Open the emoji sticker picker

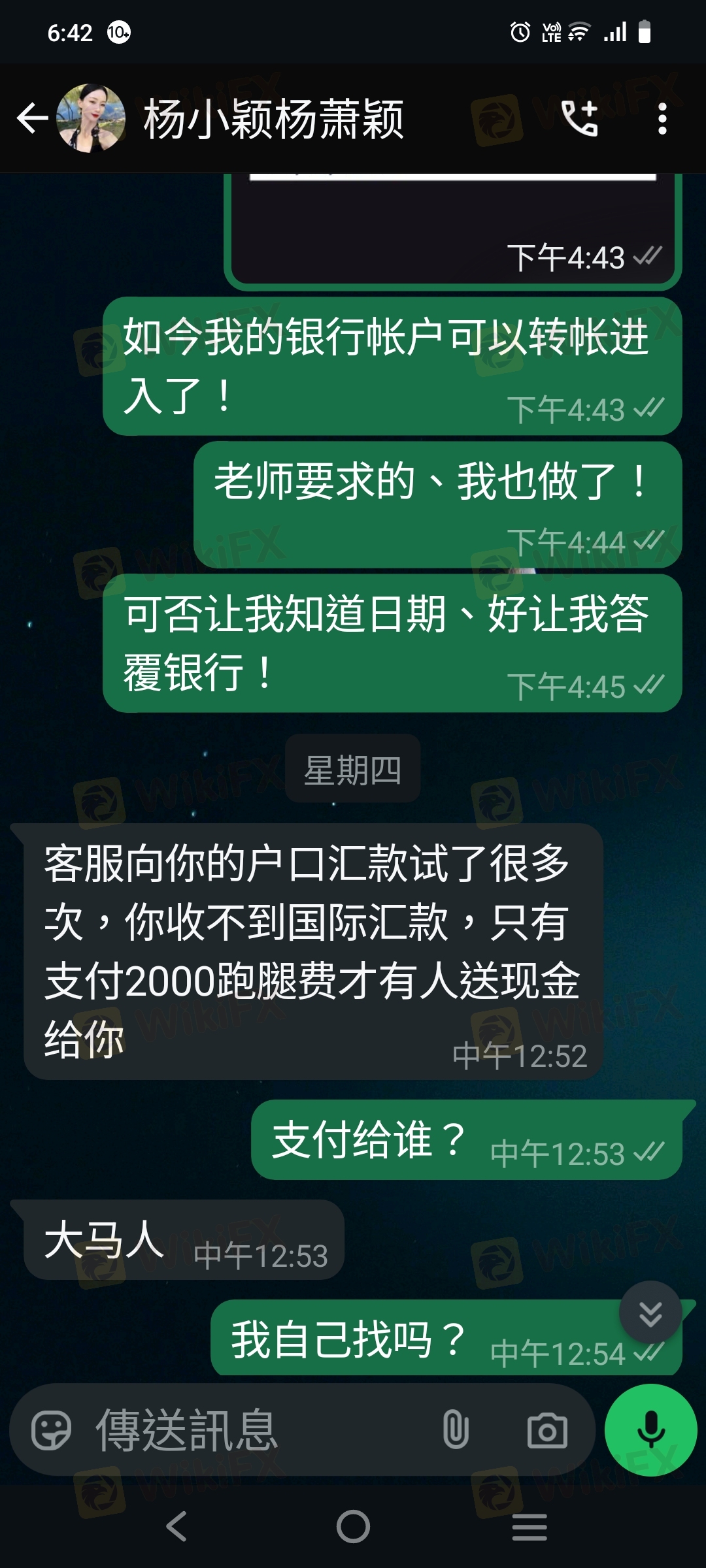coord(51,1430)
